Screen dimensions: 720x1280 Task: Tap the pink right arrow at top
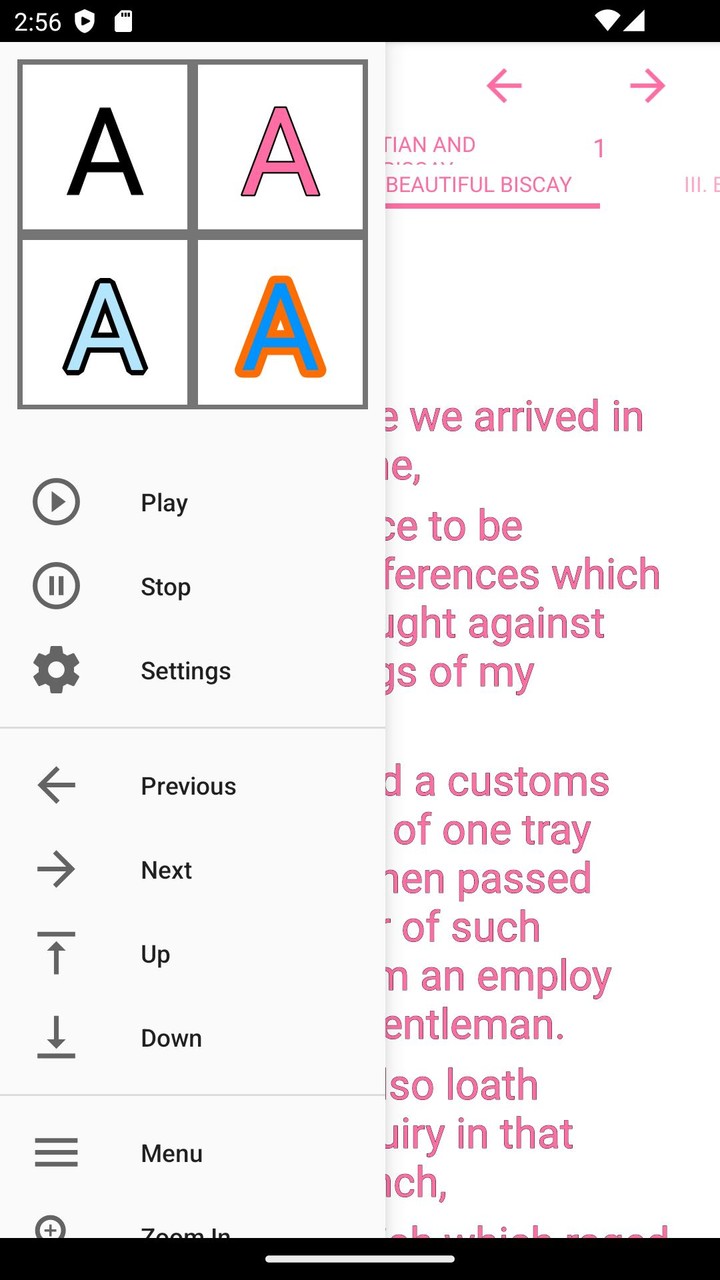(647, 86)
